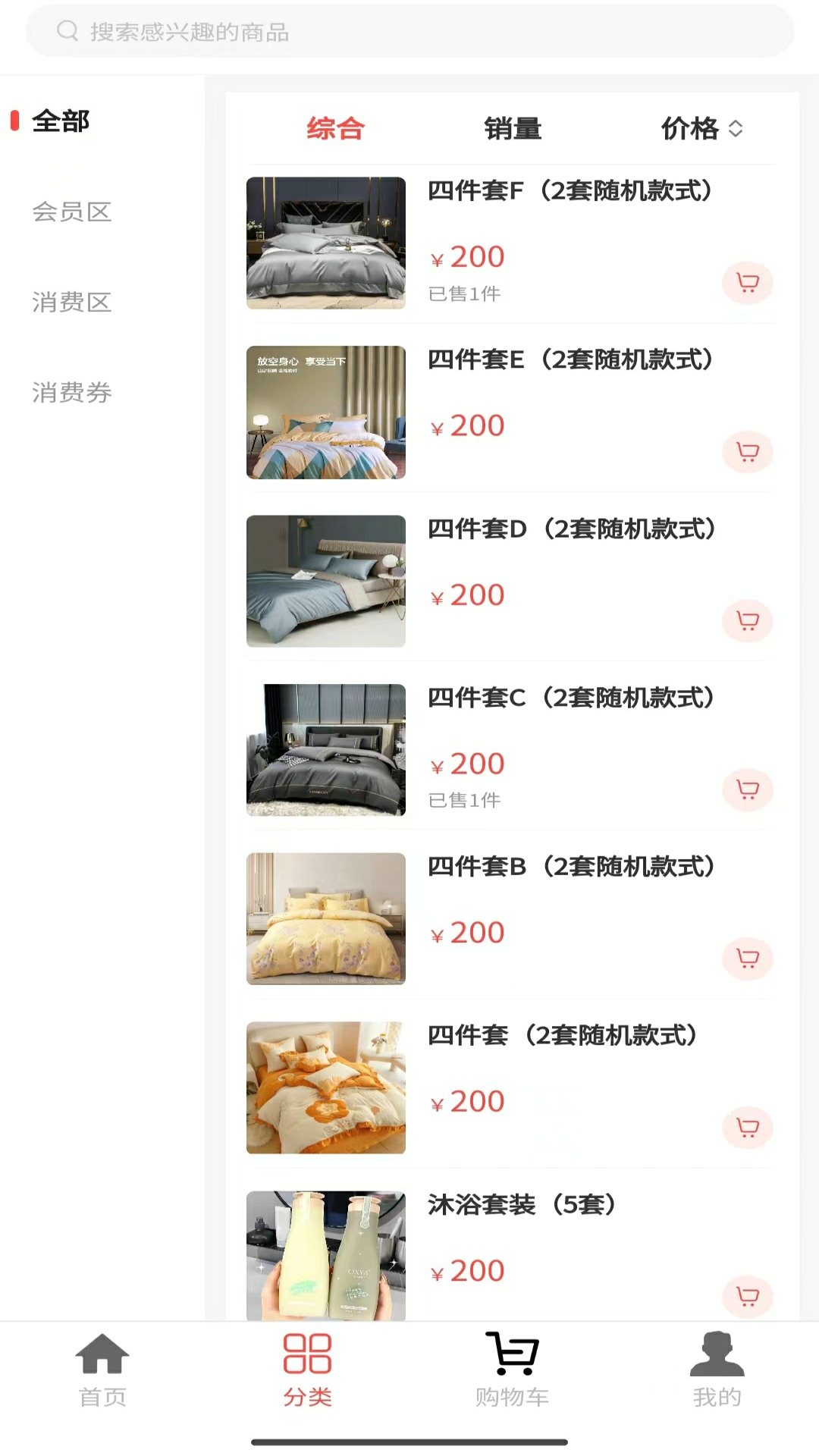
Task: Switch to 综合 sorting
Action: (x=335, y=129)
